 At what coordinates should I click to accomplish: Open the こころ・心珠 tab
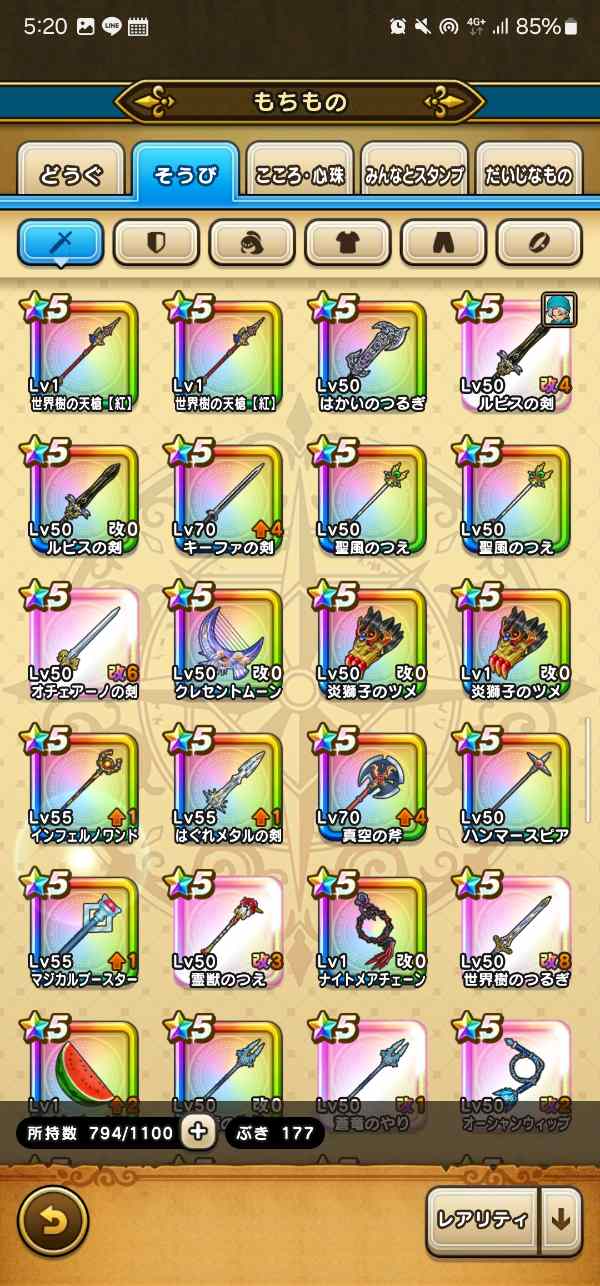tap(301, 174)
